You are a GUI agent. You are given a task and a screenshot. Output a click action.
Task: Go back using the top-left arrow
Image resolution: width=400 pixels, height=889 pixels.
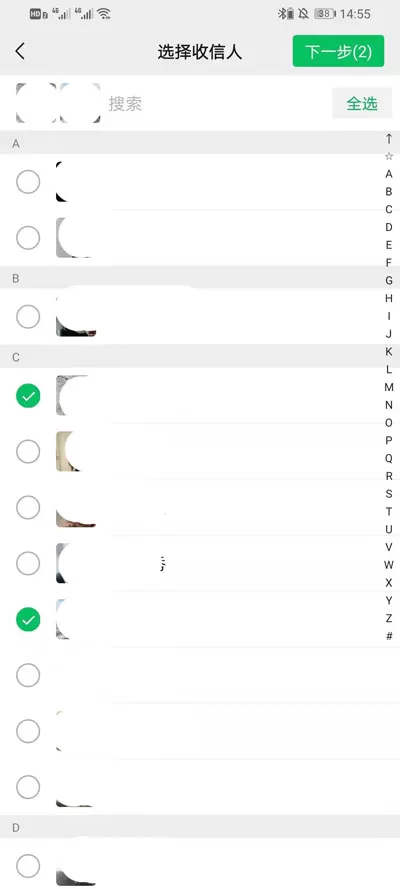point(20,52)
